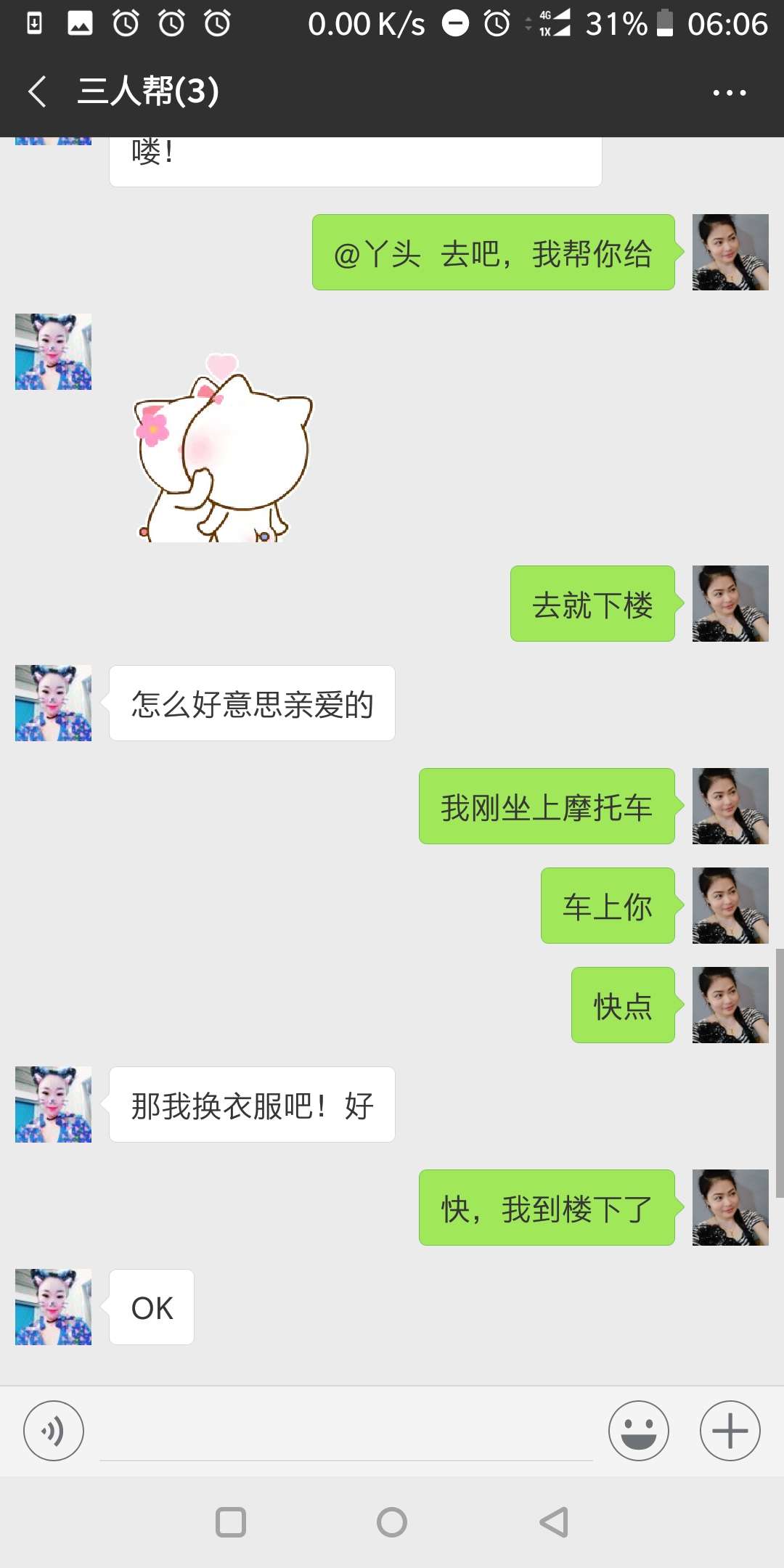Switch to voice input mode icon
This screenshot has width=784, height=1568.
53,1431
